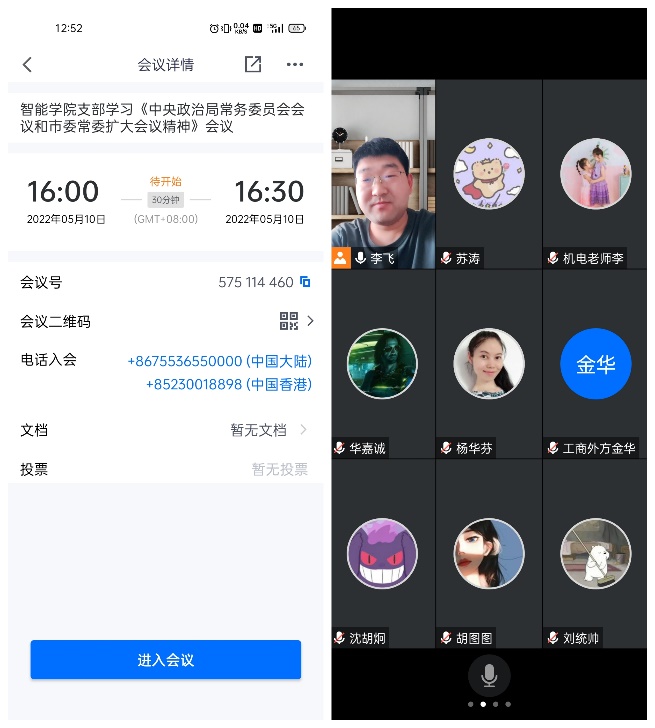Open the 会议二维码 row
This screenshot has width=655, height=728.
tap(165, 321)
